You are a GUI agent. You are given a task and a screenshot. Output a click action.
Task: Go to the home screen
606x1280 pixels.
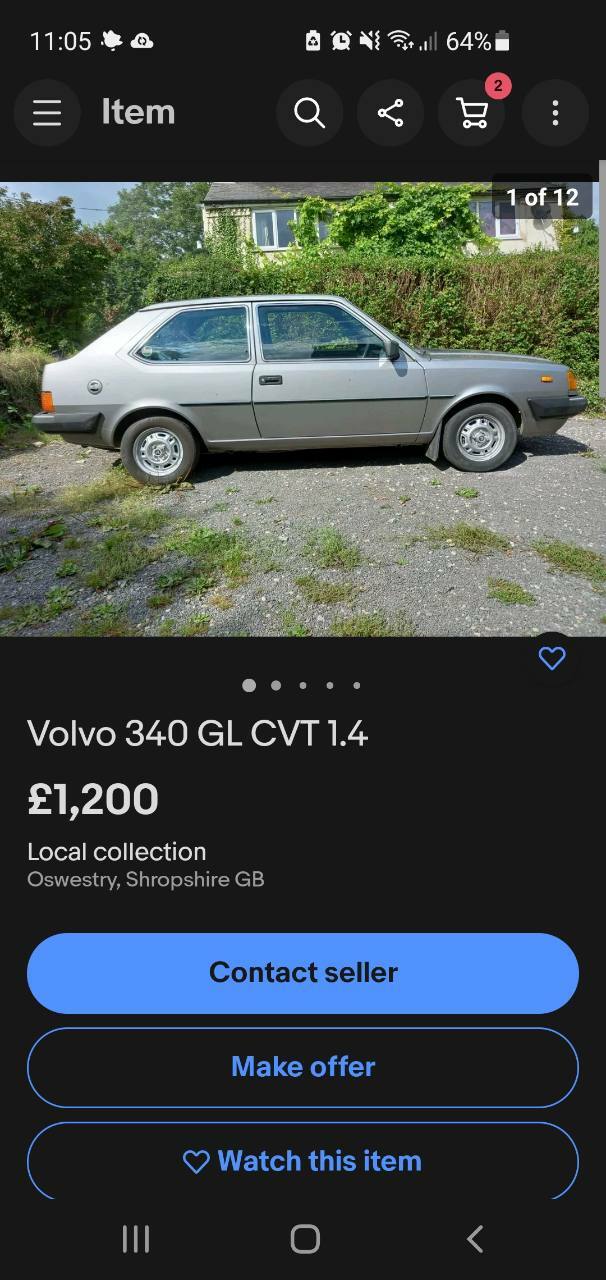pos(305,1239)
